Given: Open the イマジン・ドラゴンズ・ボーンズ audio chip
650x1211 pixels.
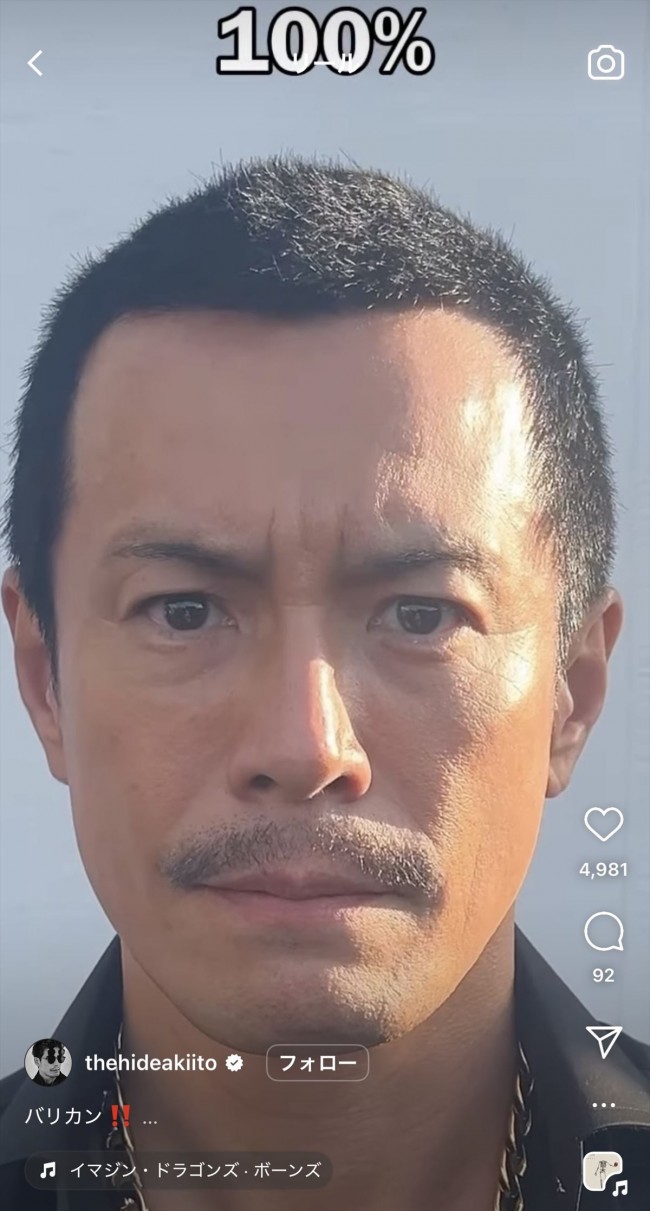Looking at the screenshot, I should [180, 1169].
